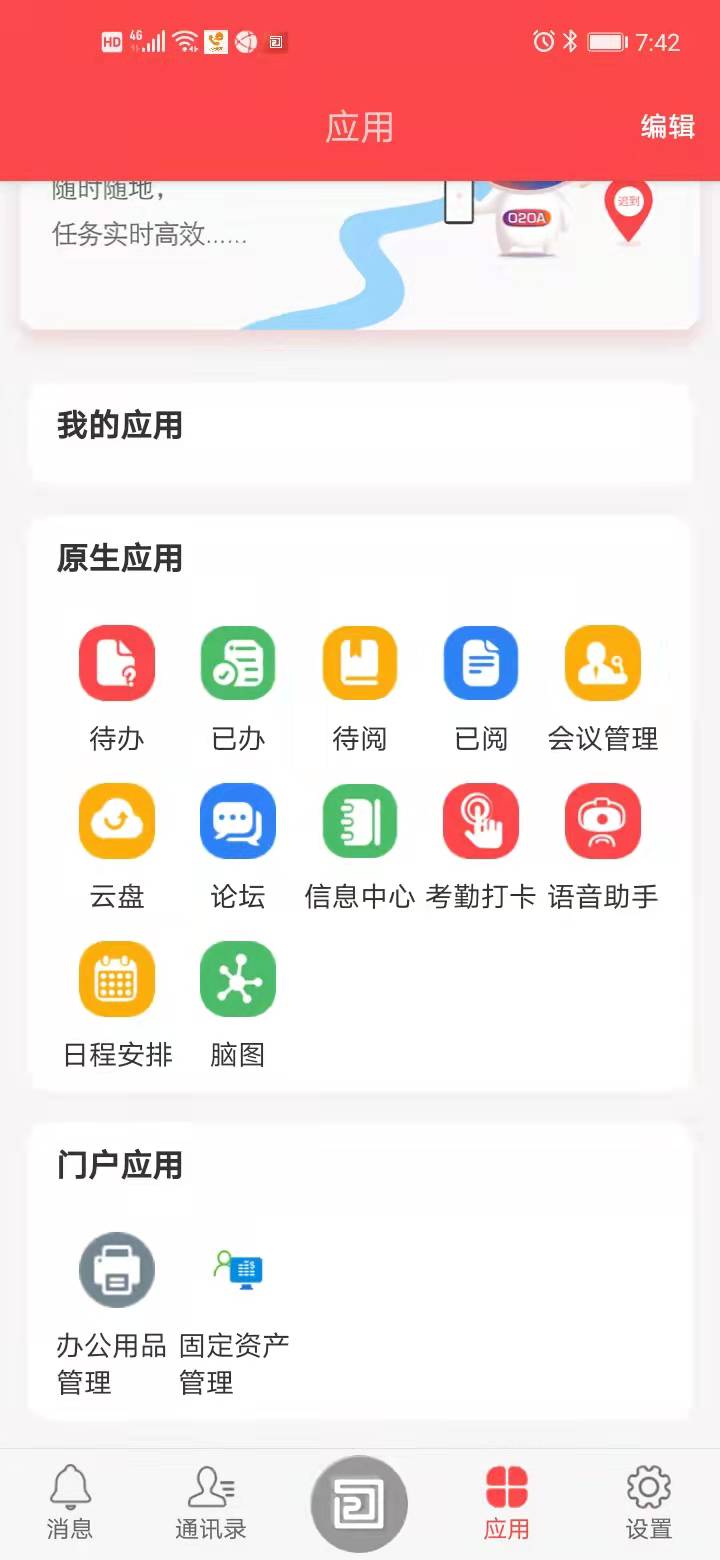Launch 考勤打卡 attendance check-in
The height and width of the screenshot is (1560, 720).
[481, 821]
